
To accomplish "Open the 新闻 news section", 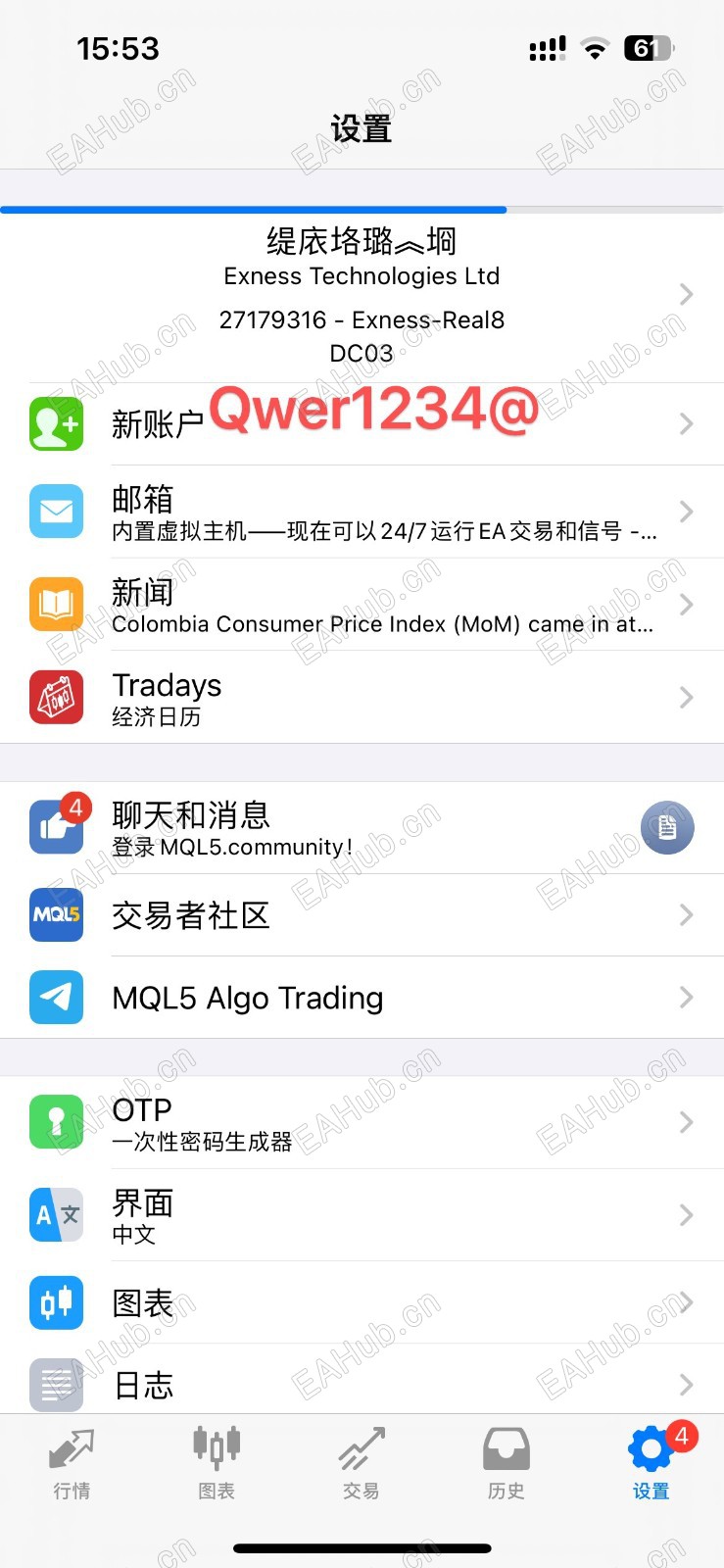I will (x=362, y=605).
